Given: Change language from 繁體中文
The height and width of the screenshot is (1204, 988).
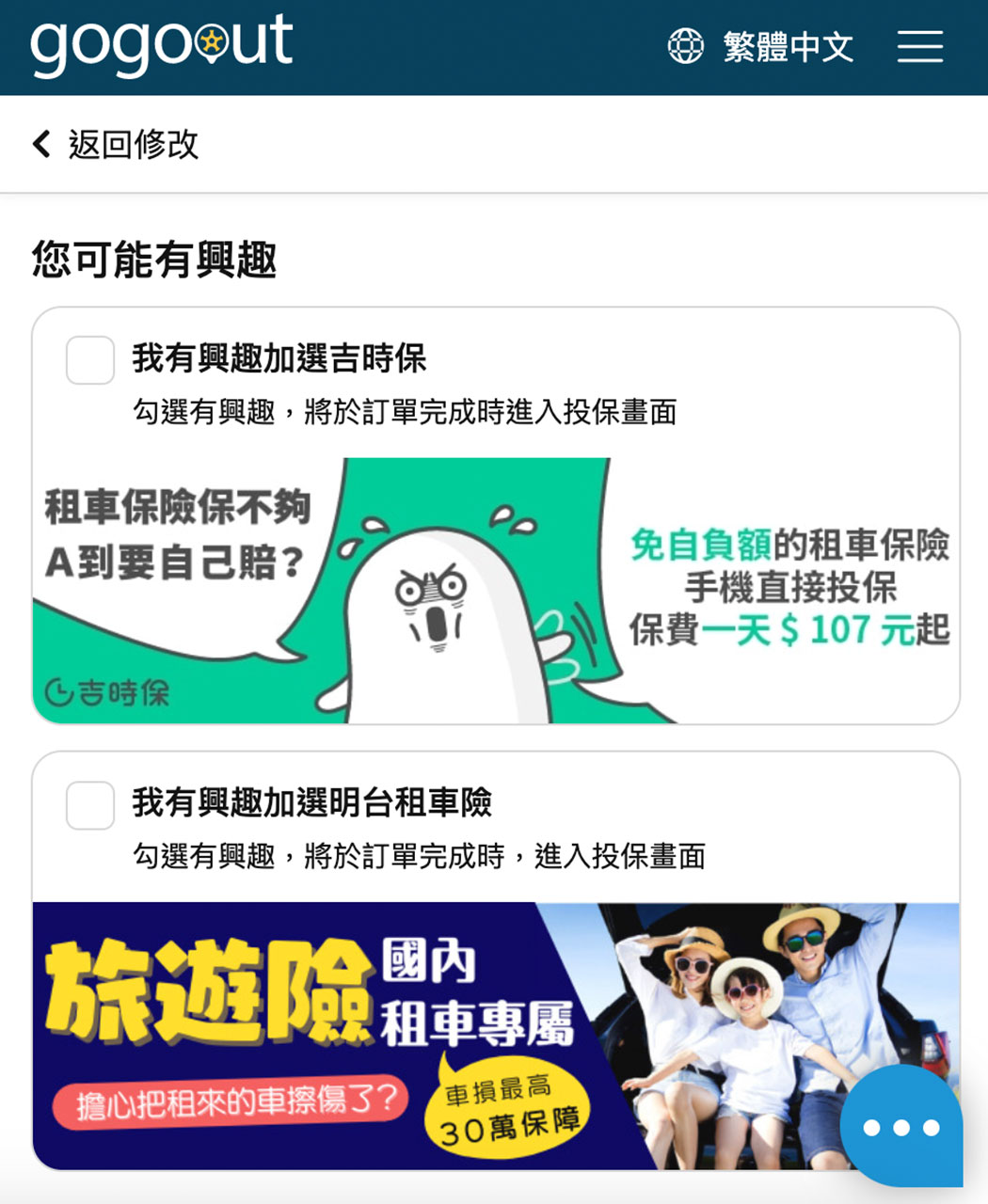Looking at the screenshot, I should [x=760, y=46].
